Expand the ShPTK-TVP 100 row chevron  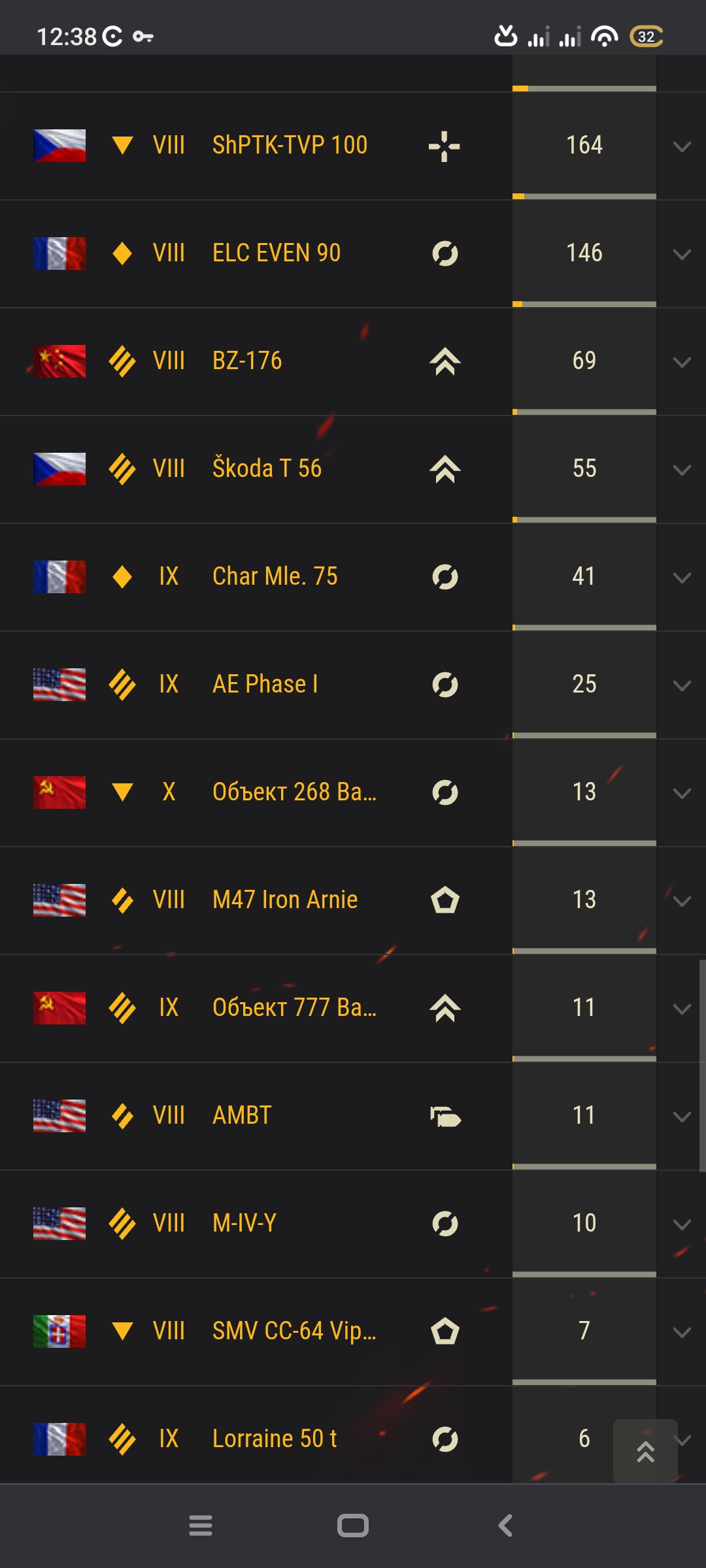coord(682,146)
